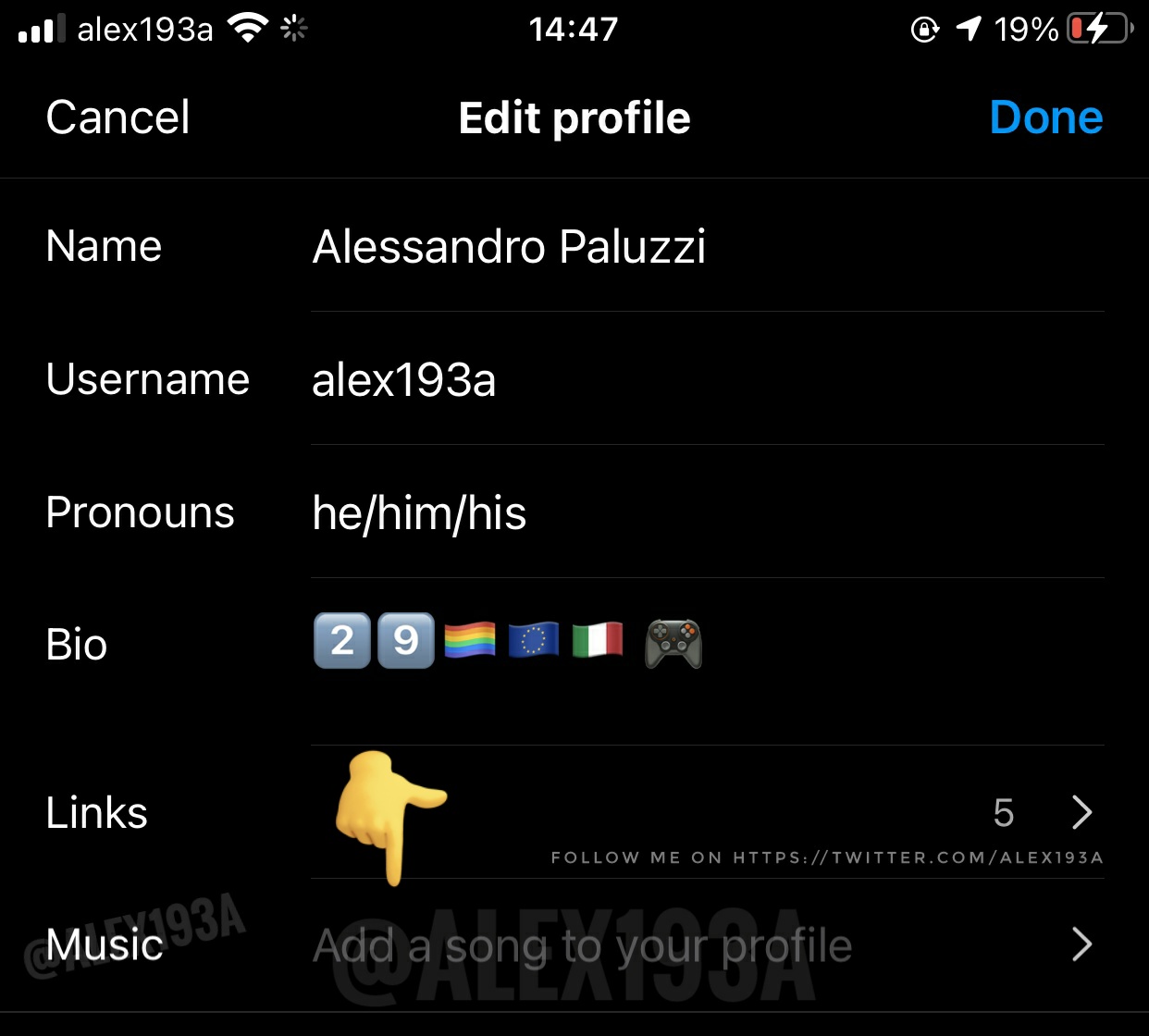
Task: Cancel editing the profile
Action: click(118, 117)
